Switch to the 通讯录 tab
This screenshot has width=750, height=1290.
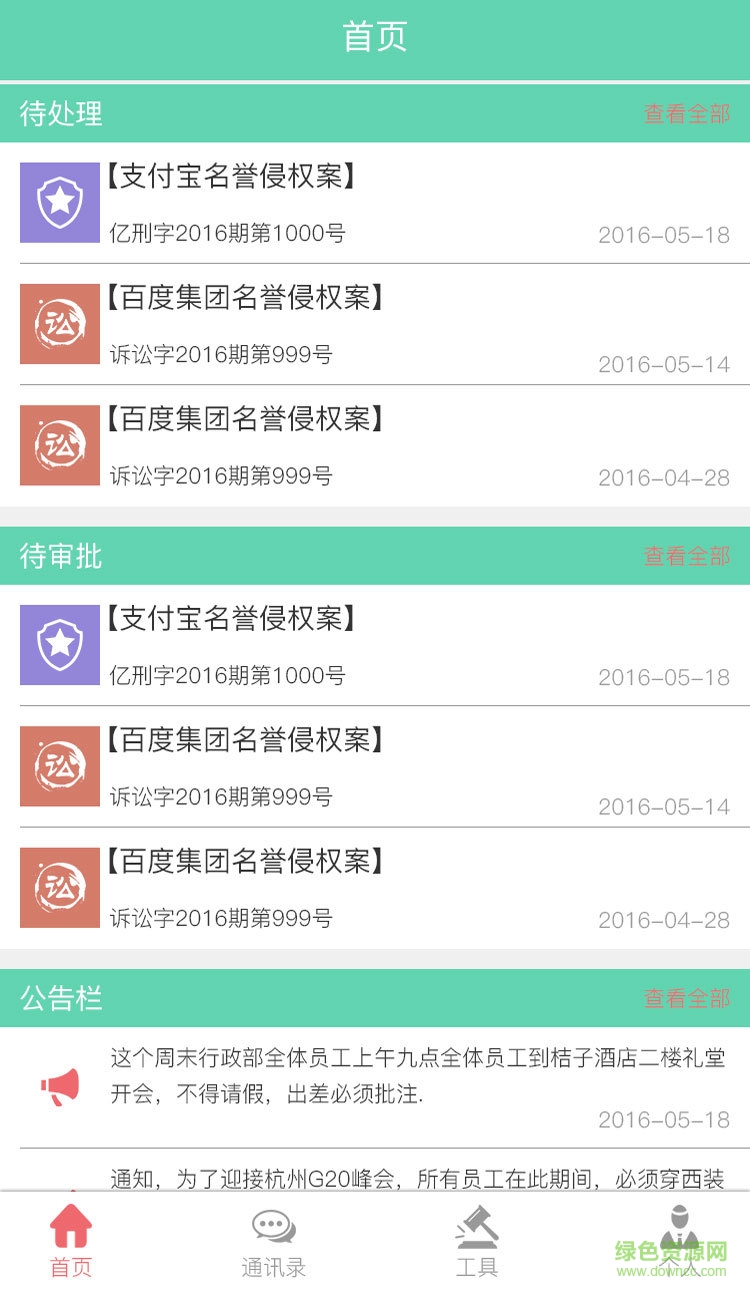click(273, 1240)
